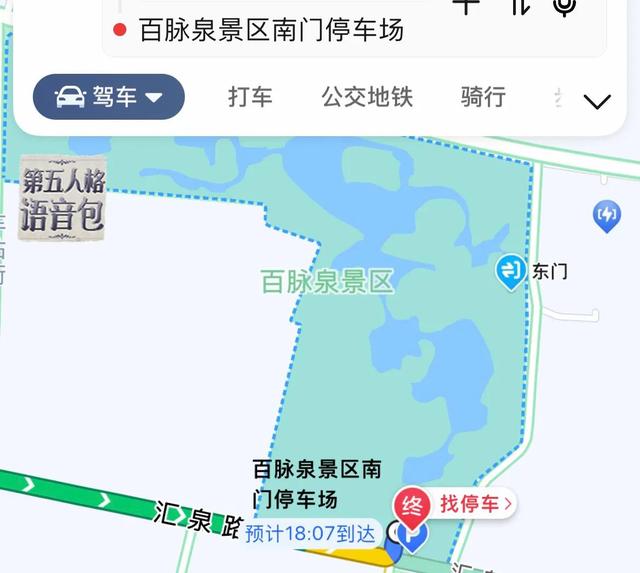
Task: Expand more travel modes with the chevron
Action: pos(597,101)
